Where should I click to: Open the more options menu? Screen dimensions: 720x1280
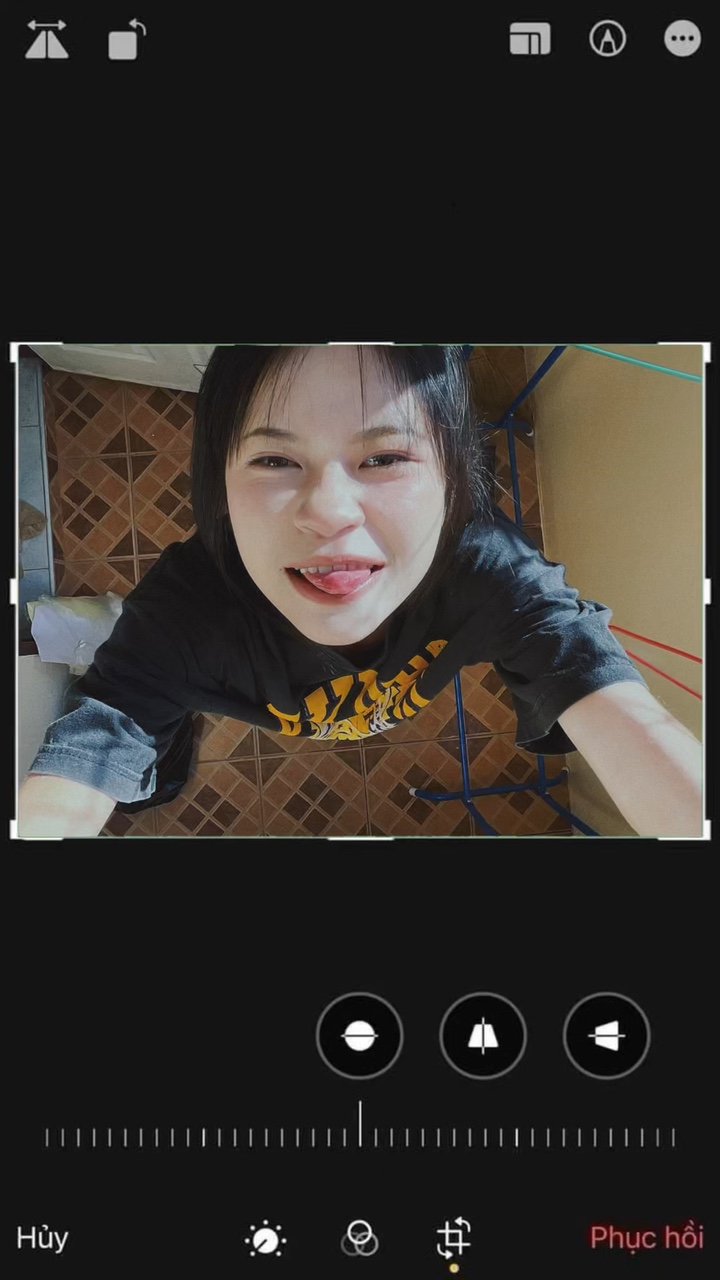click(682, 39)
